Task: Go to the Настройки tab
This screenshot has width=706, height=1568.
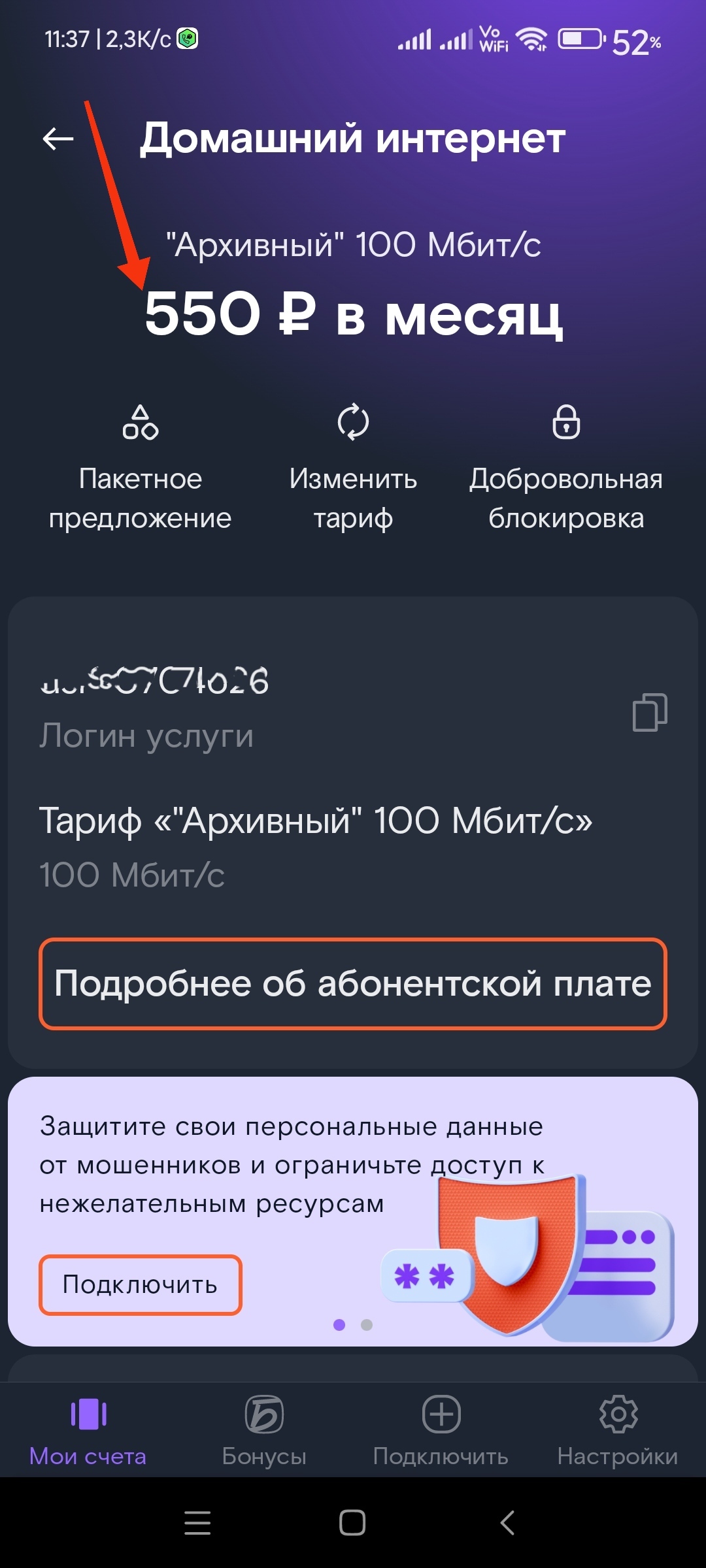Action: tap(618, 1430)
